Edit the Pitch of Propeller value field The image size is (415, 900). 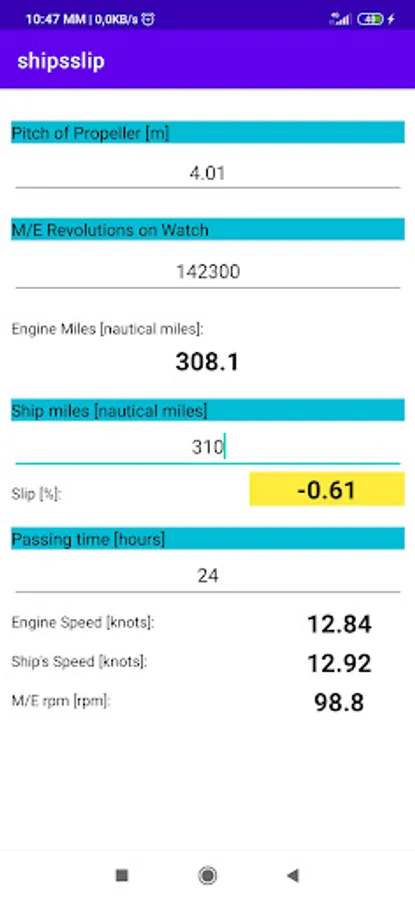pyautogui.click(x=207, y=173)
